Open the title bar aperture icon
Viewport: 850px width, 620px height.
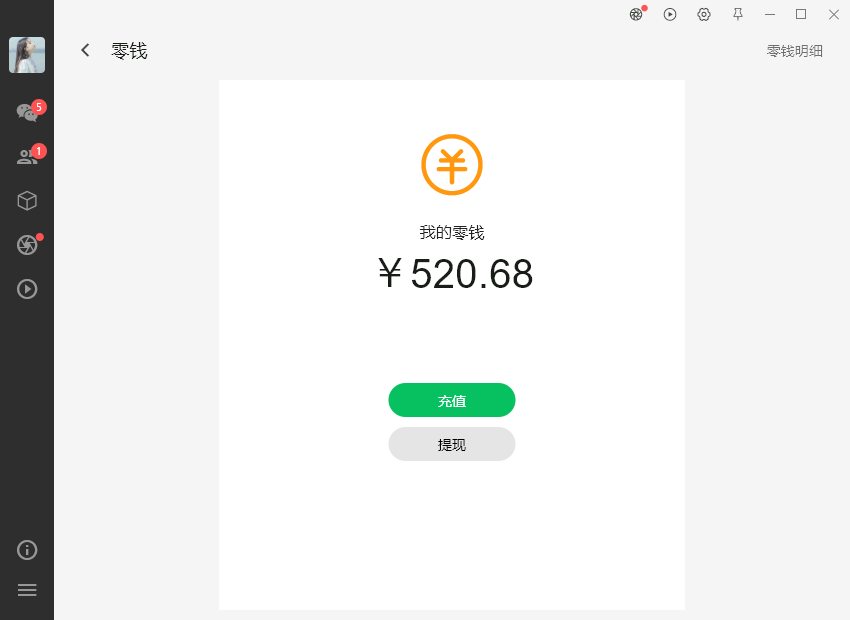pyautogui.click(x=636, y=14)
